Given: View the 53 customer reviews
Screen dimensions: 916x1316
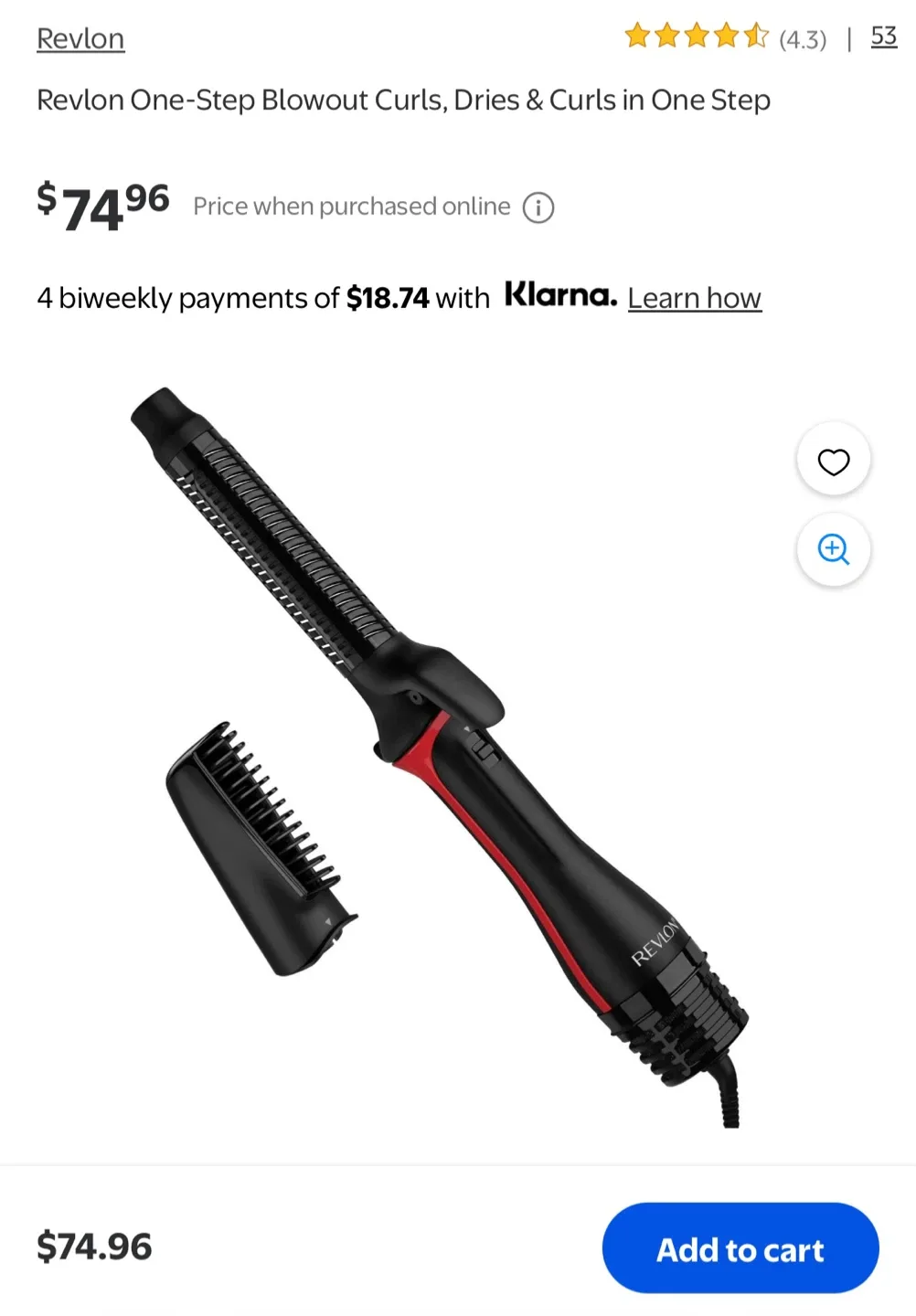Looking at the screenshot, I should click(883, 37).
